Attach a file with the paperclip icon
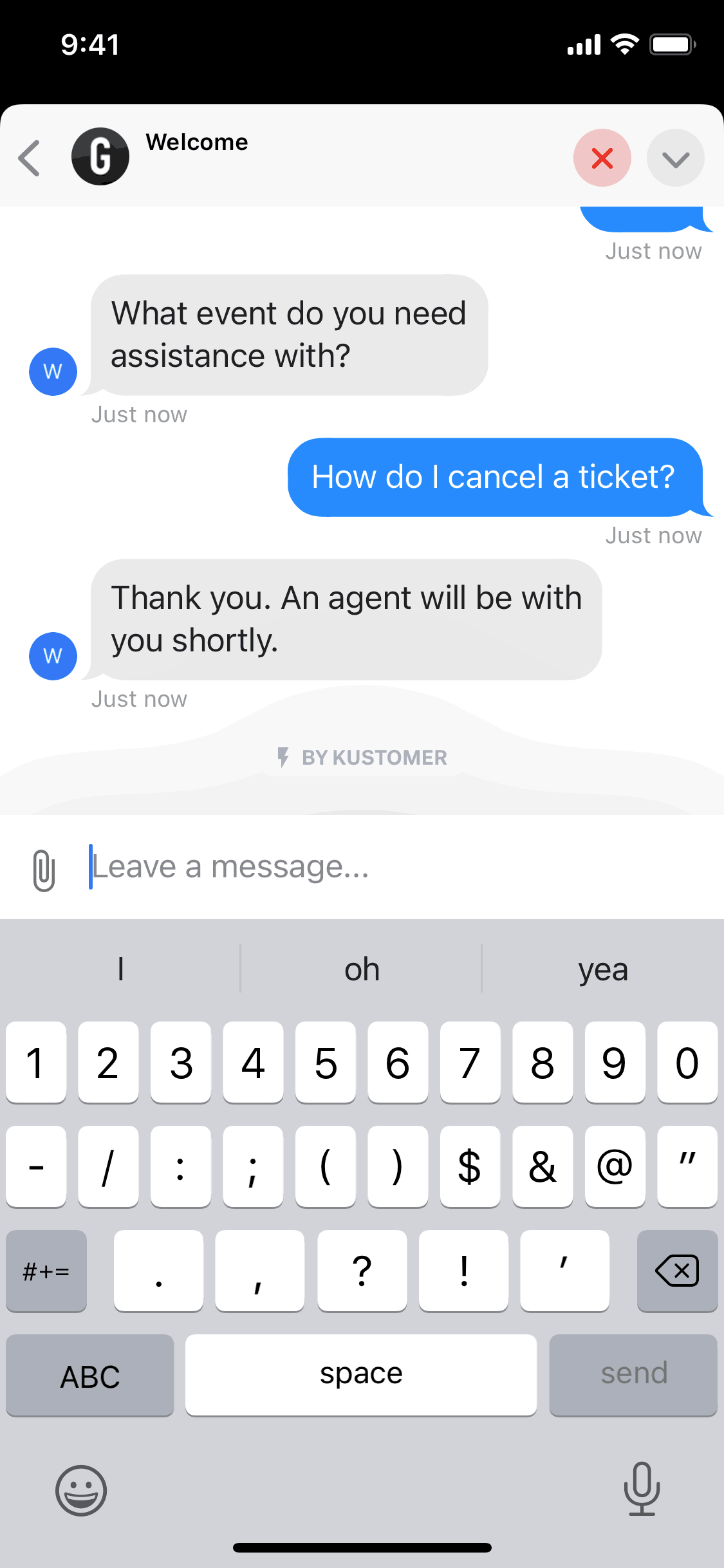Screen dimensions: 724x1568 (44, 870)
